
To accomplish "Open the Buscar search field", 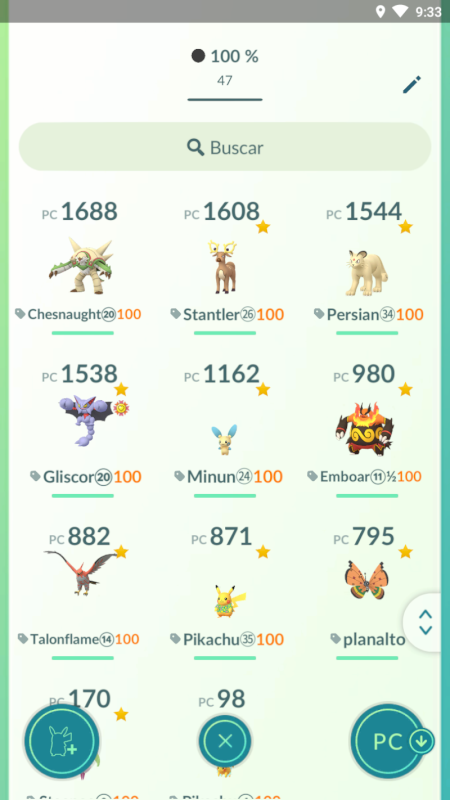I will (x=224, y=147).
